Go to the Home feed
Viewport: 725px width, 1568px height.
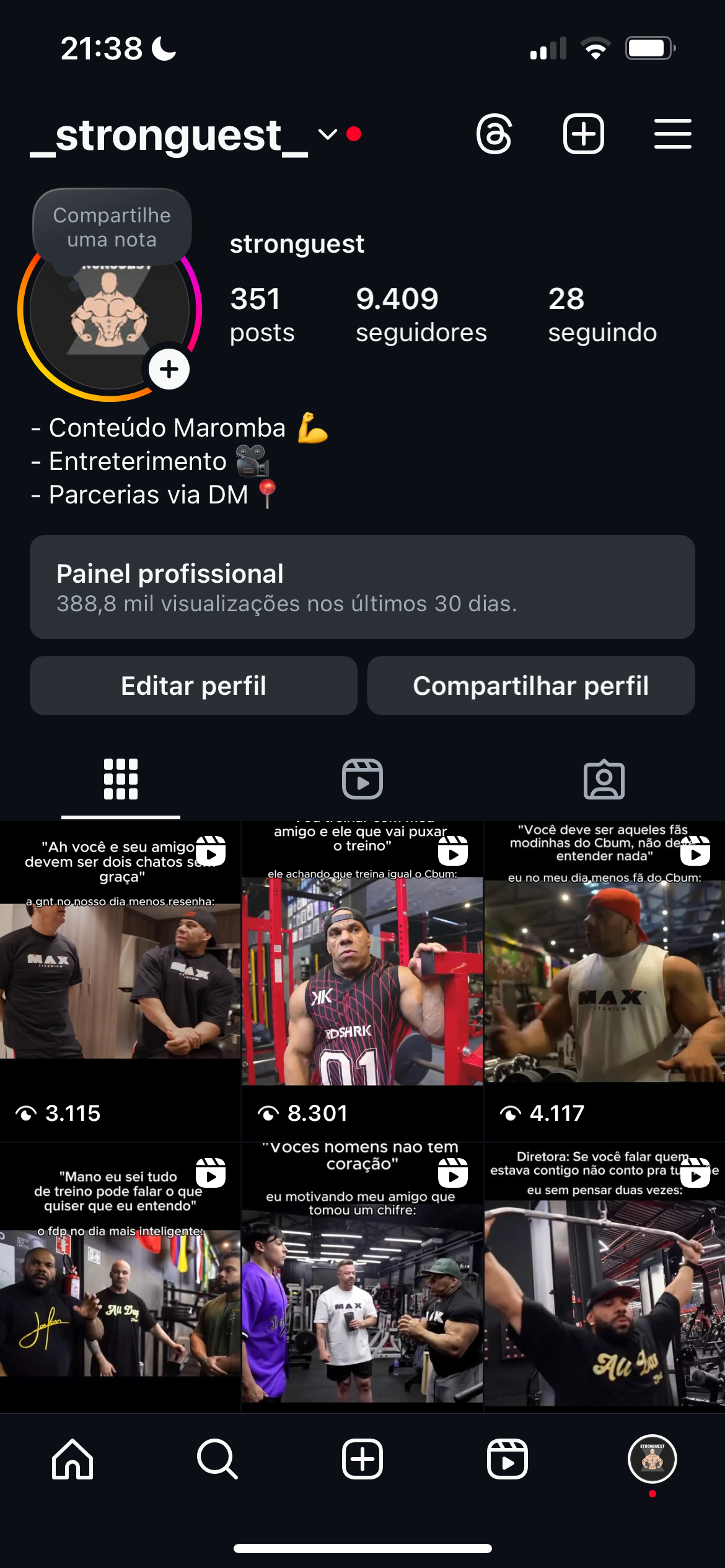pyautogui.click(x=72, y=1459)
